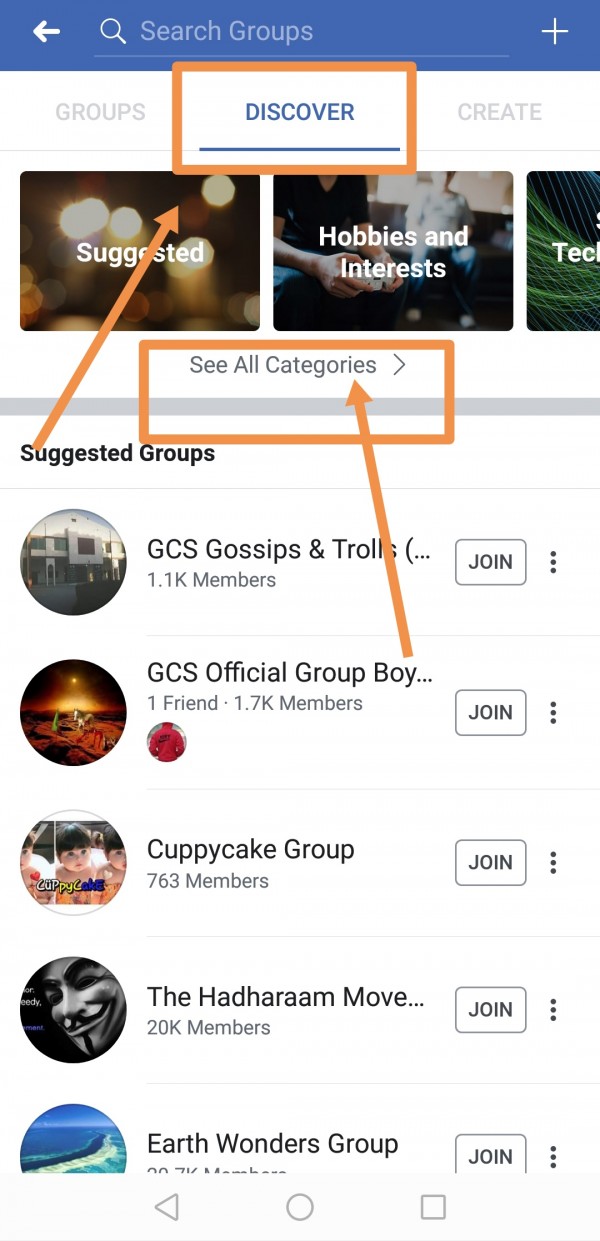Image resolution: width=600 pixels, height=1241 pixels.
Task: Join Earth Wonders Group
Action: pos(490,1156)
